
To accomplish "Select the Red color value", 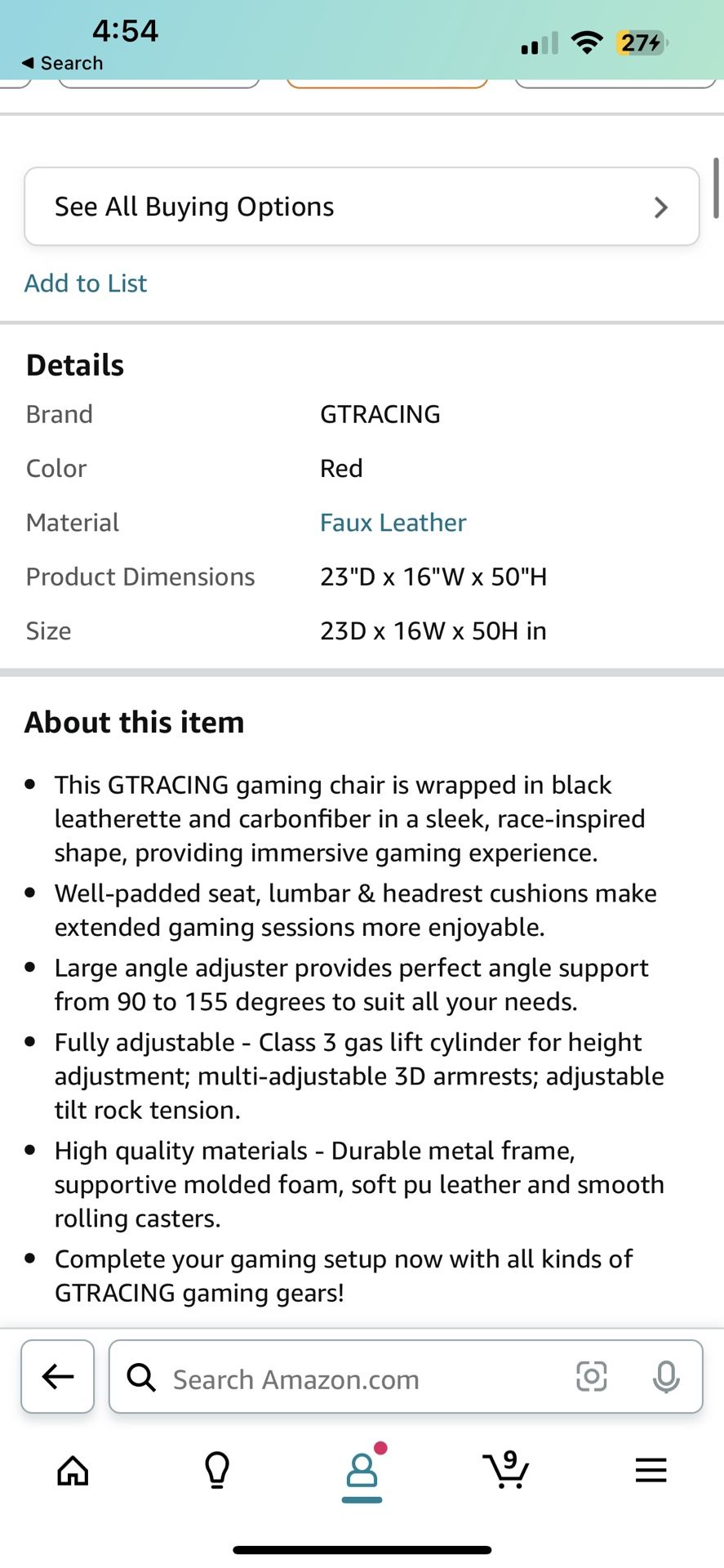I will point(341,468).
